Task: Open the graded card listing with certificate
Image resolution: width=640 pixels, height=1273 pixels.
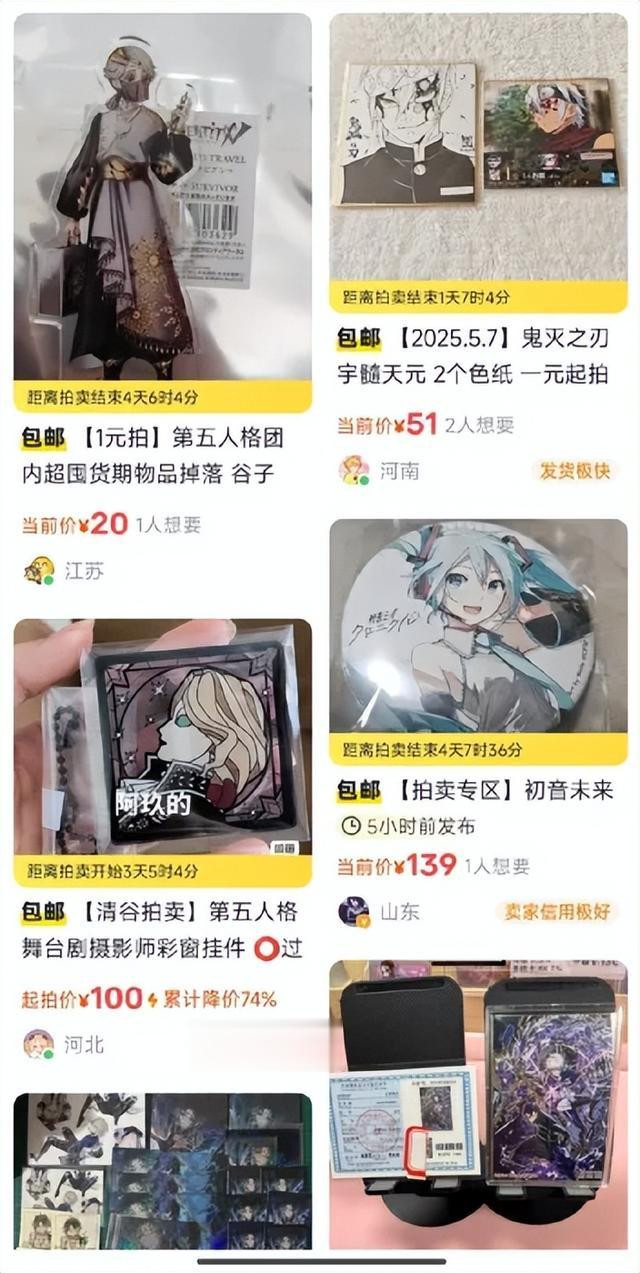Action: pyautogui.click(x=479, y=1105)
